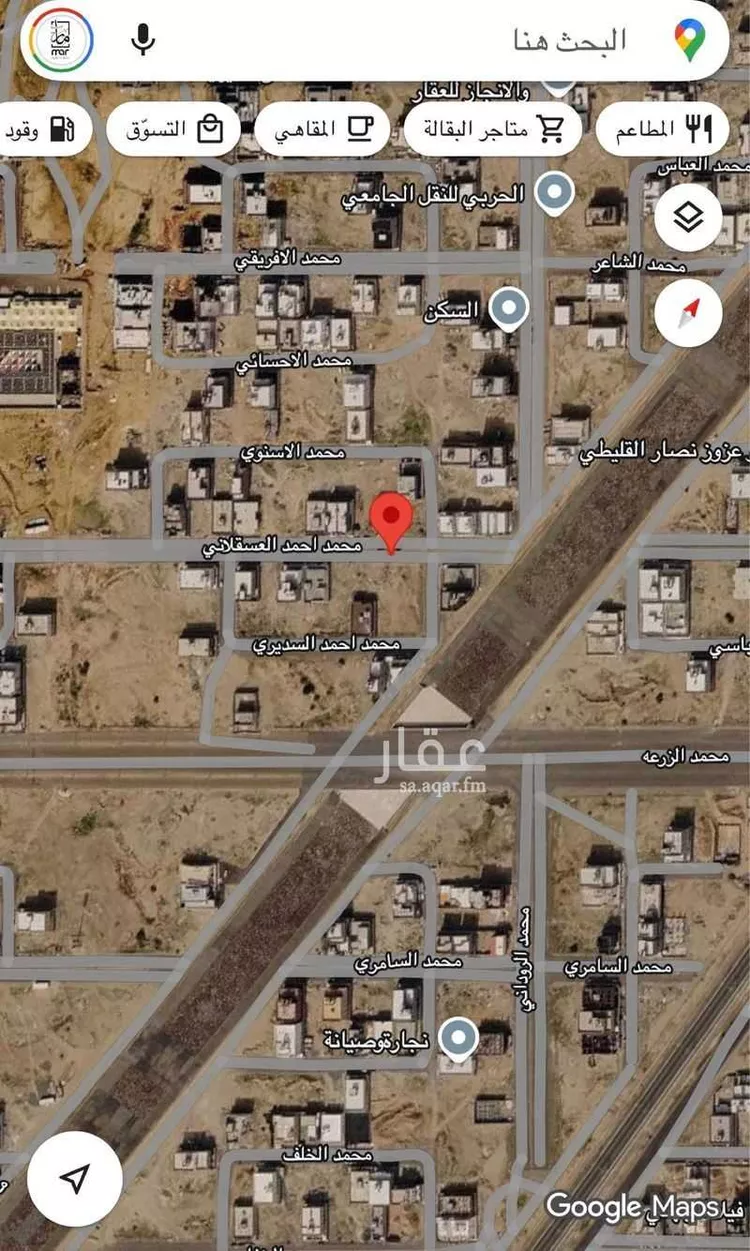Filter the map by متاجر البقالة
The width and height of the screenshot is (750, 1251).
coord(493,130)
